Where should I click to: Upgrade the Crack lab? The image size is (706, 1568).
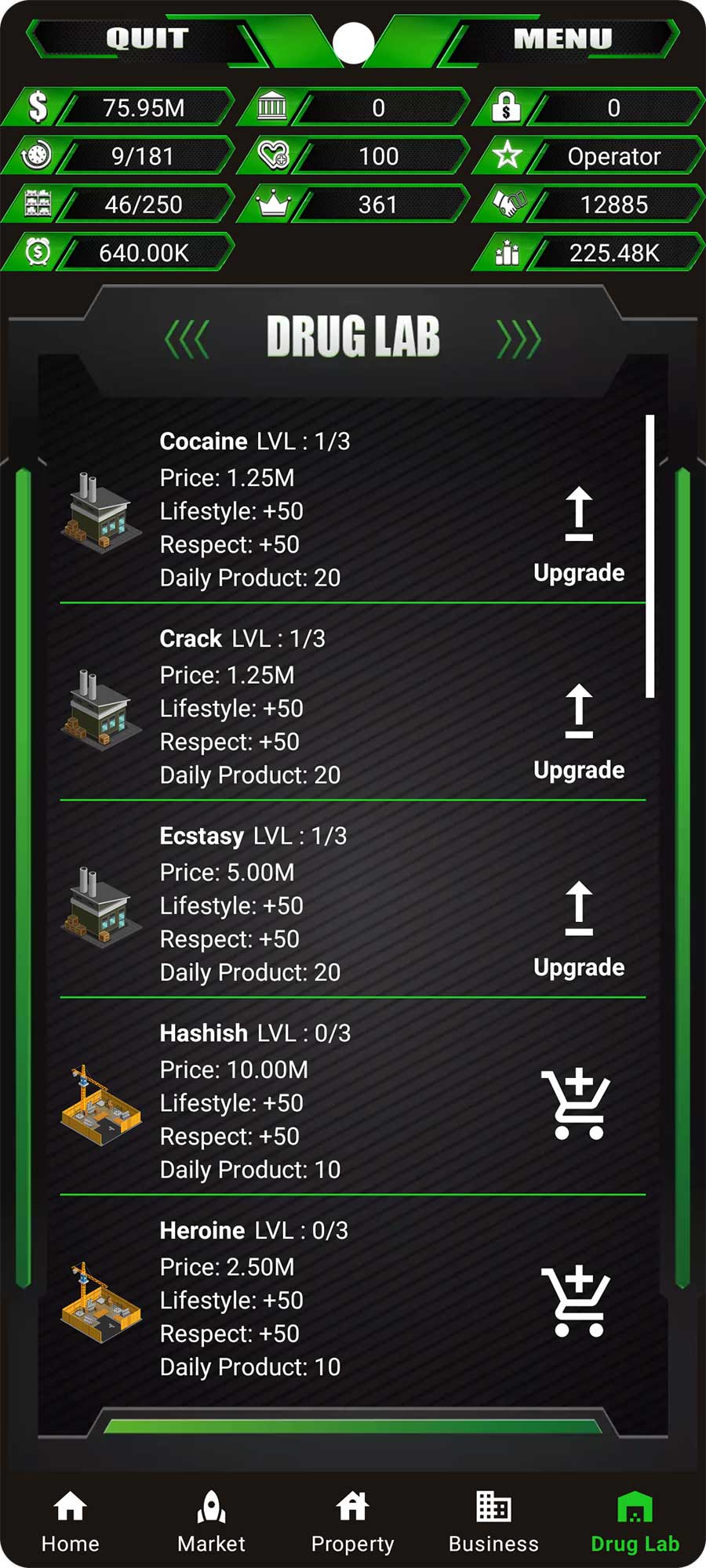pyautogui.click(x=579, y=732)
